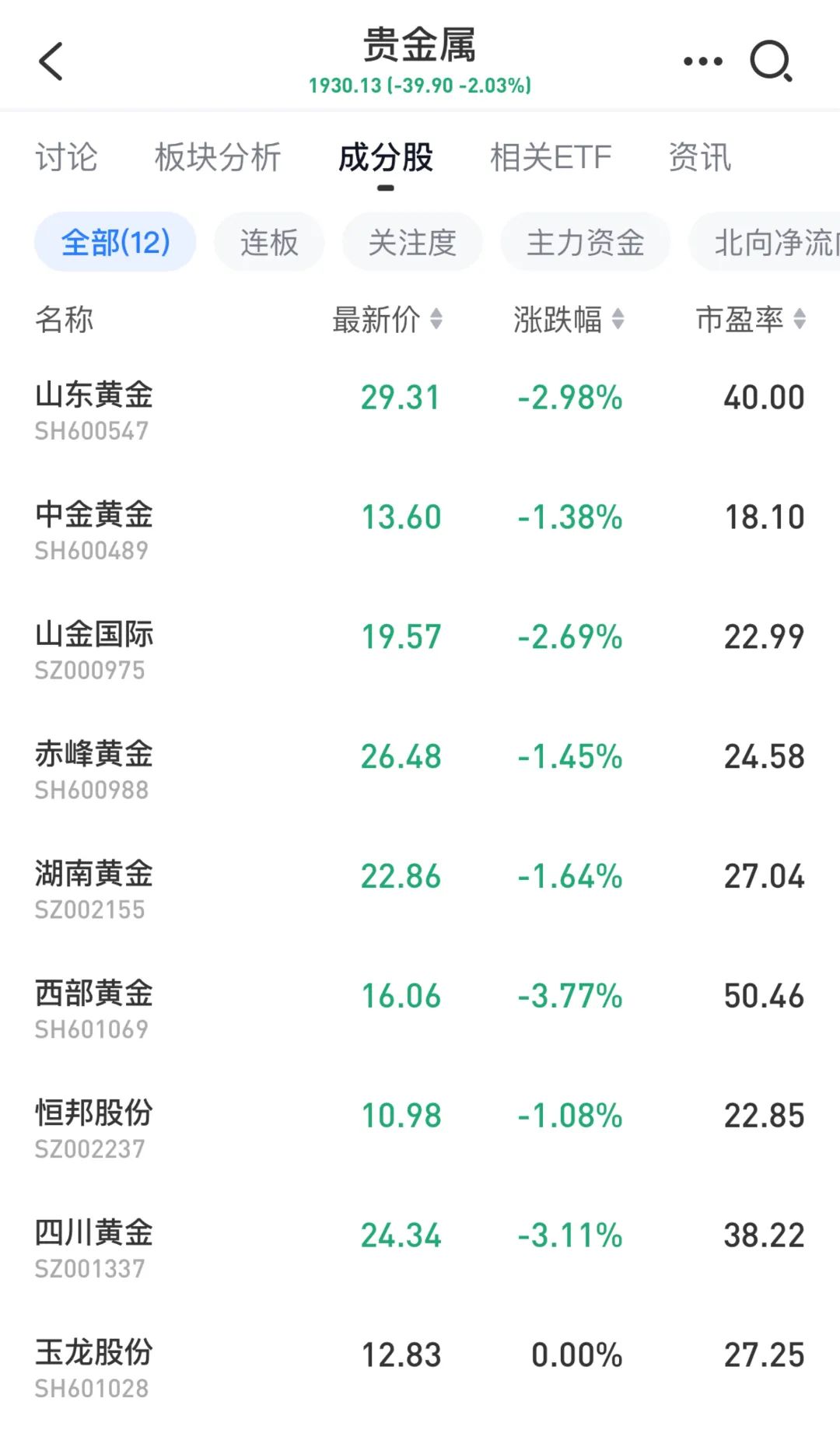Switch to the 板块分析 tab

218,157
